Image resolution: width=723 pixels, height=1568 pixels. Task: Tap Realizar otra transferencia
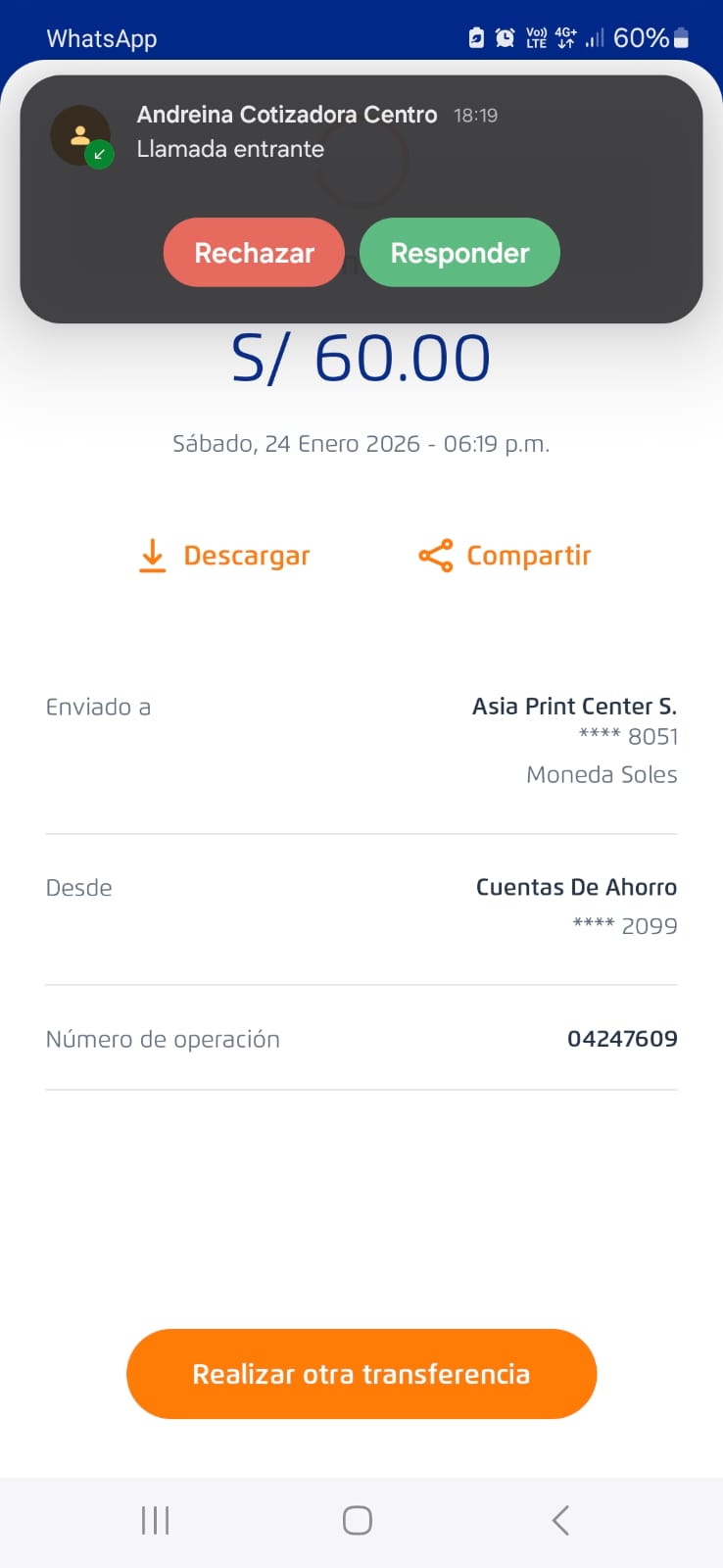click(361, 1374)
